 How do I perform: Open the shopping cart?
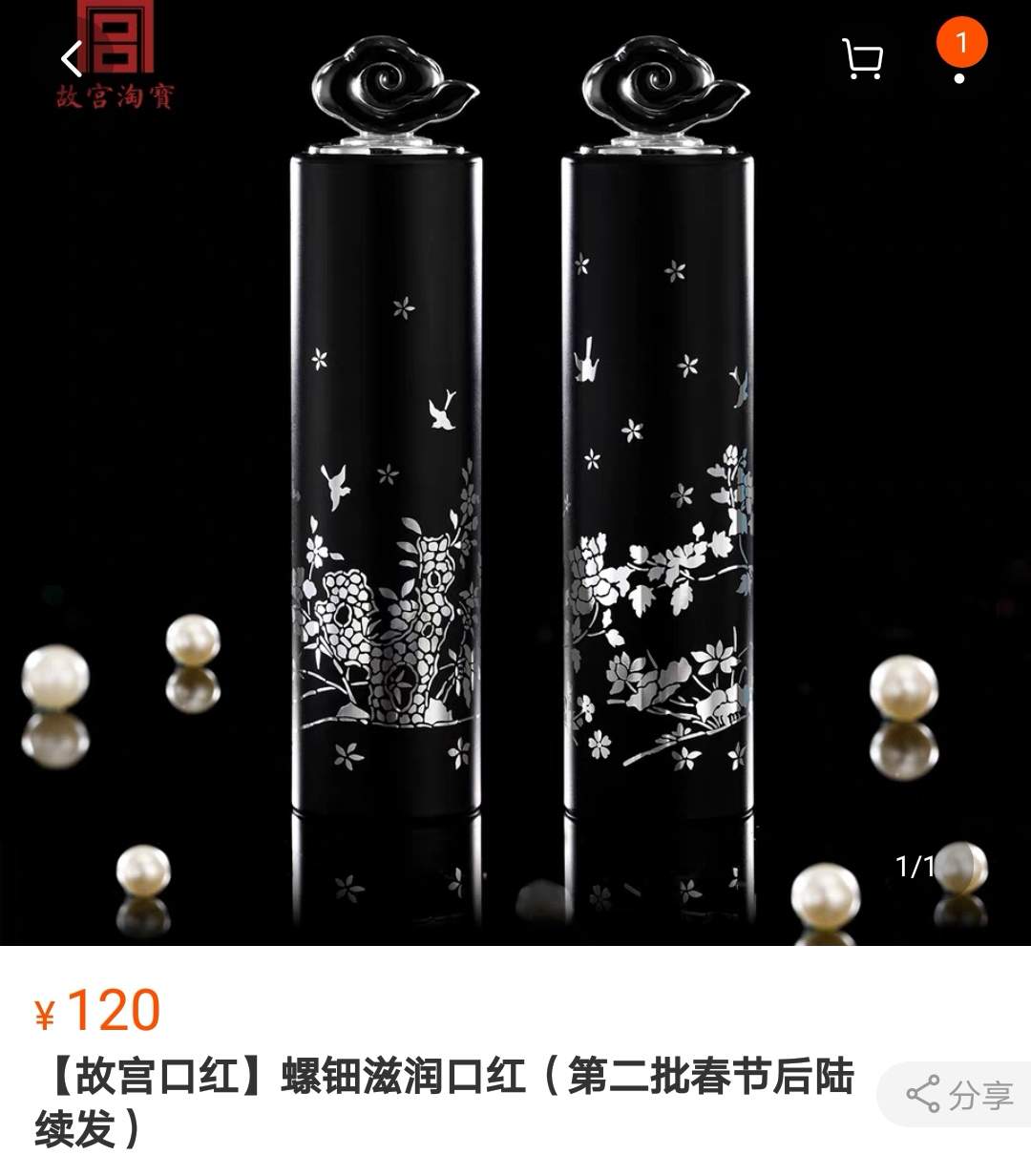click(863, 59)
